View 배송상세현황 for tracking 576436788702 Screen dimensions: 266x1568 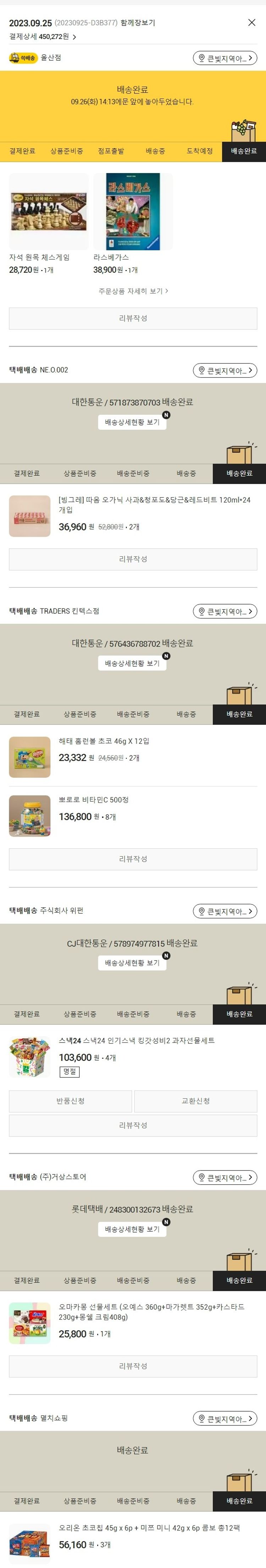coord(132,663)
